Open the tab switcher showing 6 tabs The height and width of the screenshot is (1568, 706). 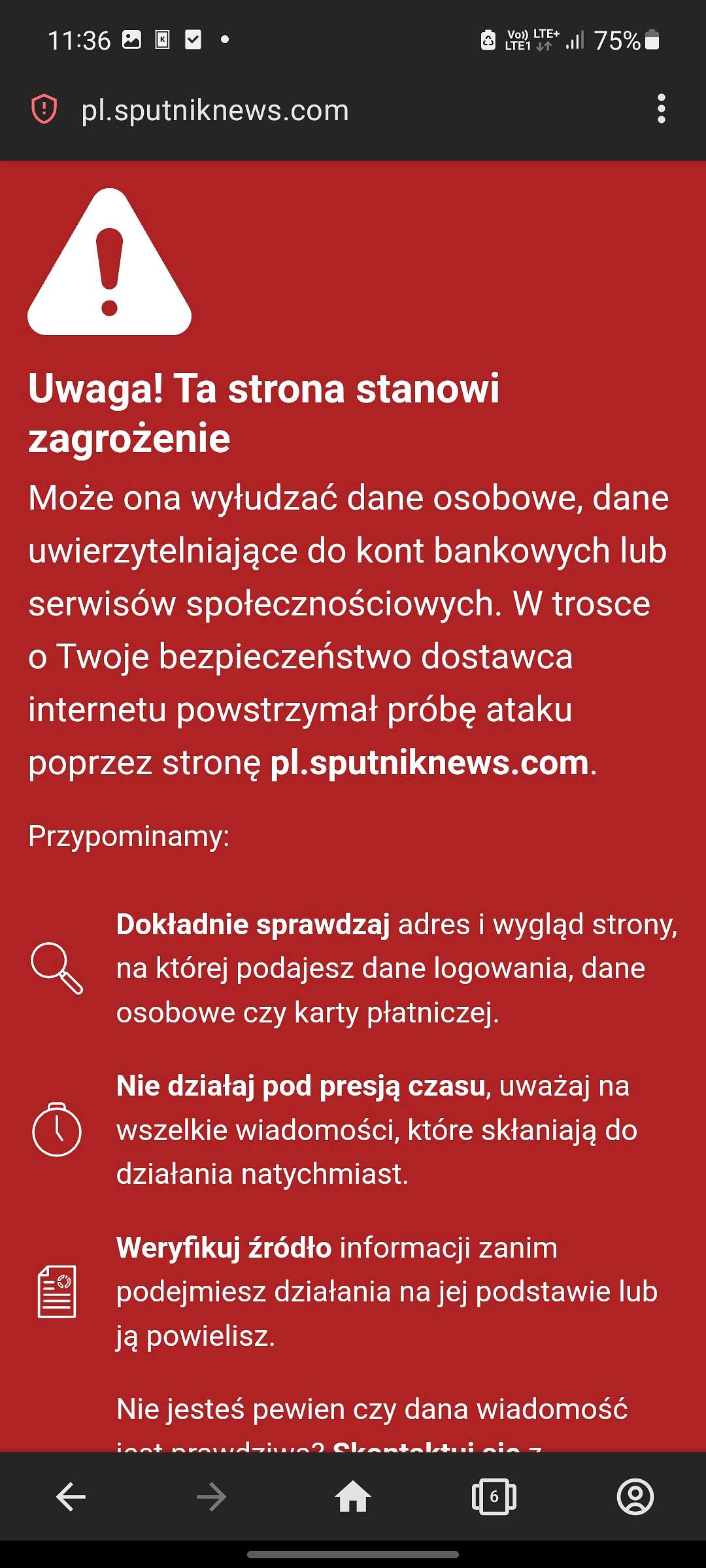pyautogui.click(x=494, y=1496)
